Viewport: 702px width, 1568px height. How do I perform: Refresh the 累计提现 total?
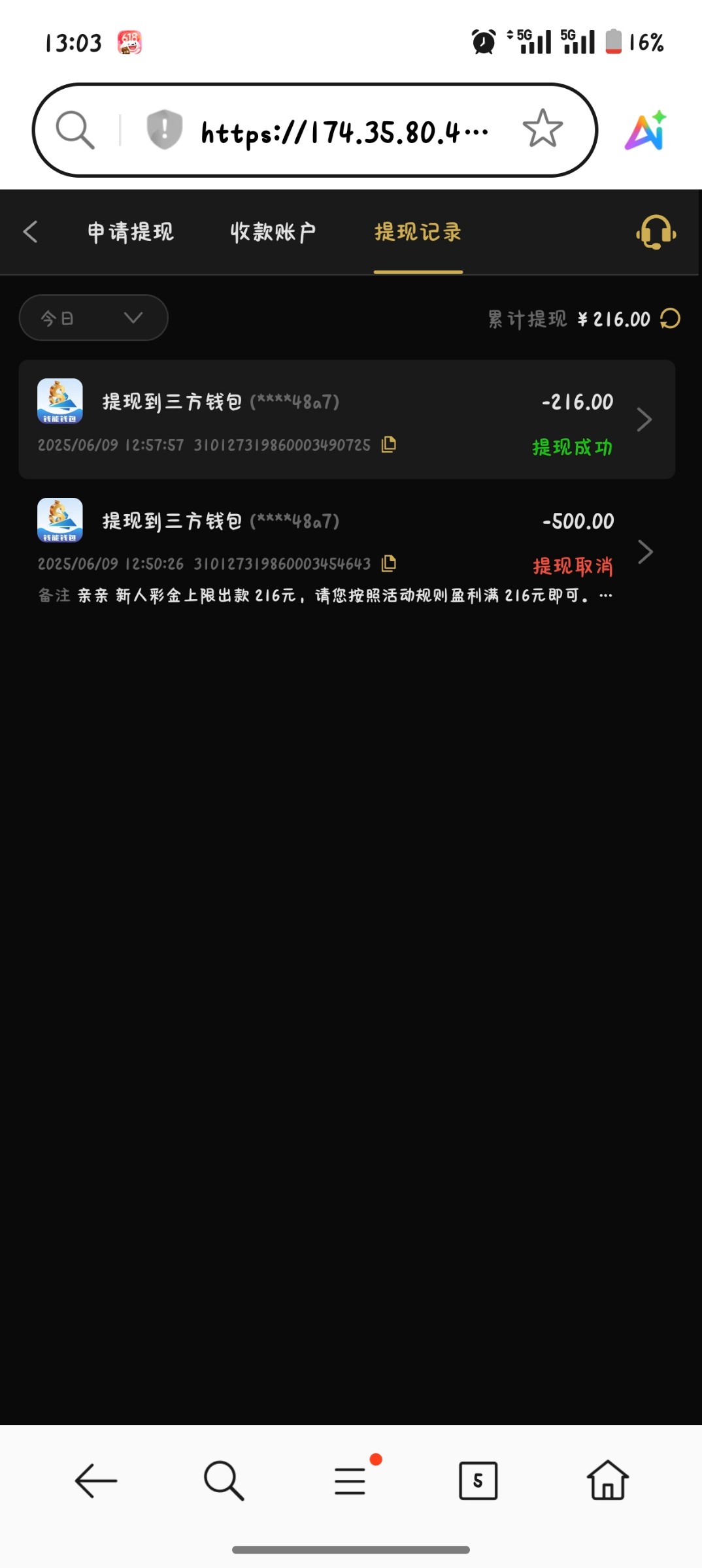point(671,319)
